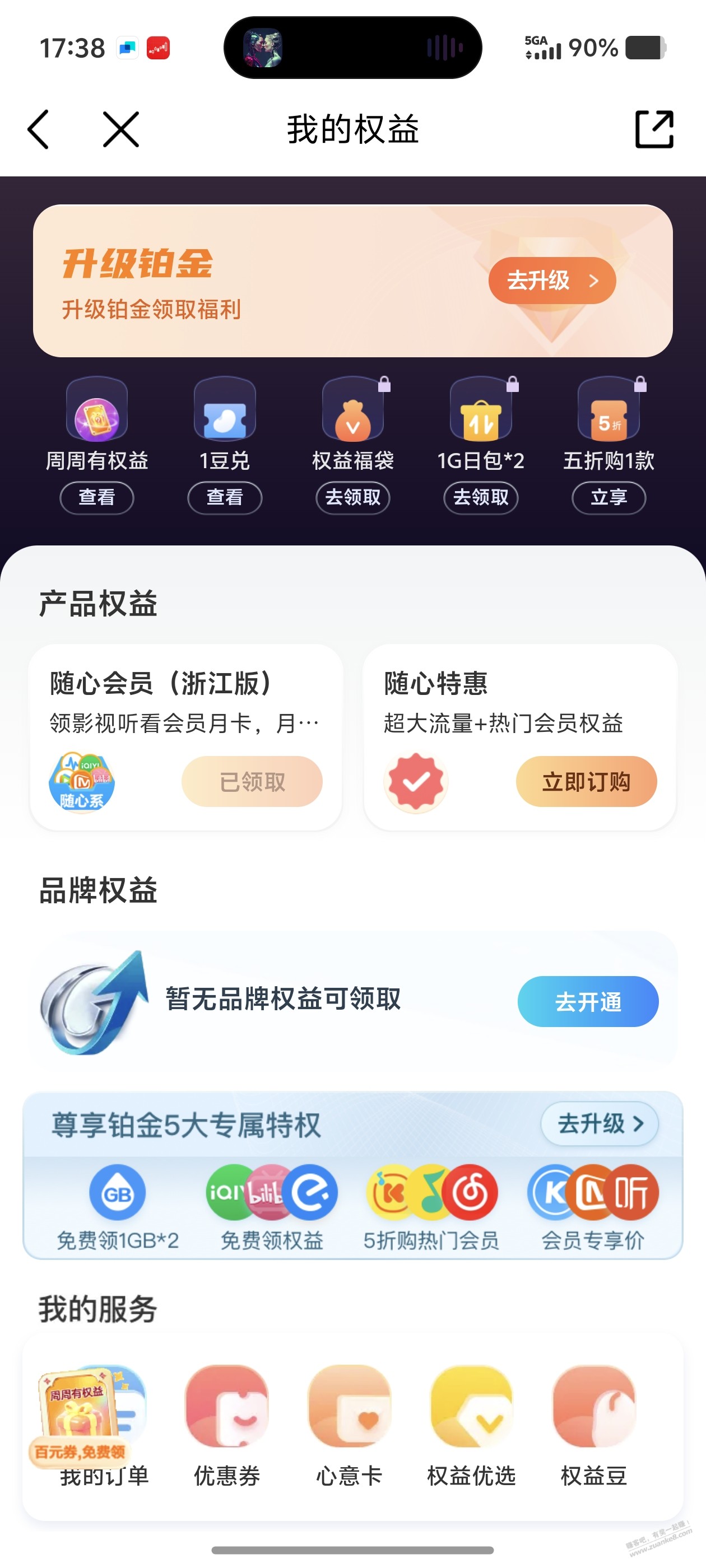The height and width of the screenshot is (1568, 706).
Task: Open 心意卡 in 我的服务
Action: click(x=349, y=1424)
